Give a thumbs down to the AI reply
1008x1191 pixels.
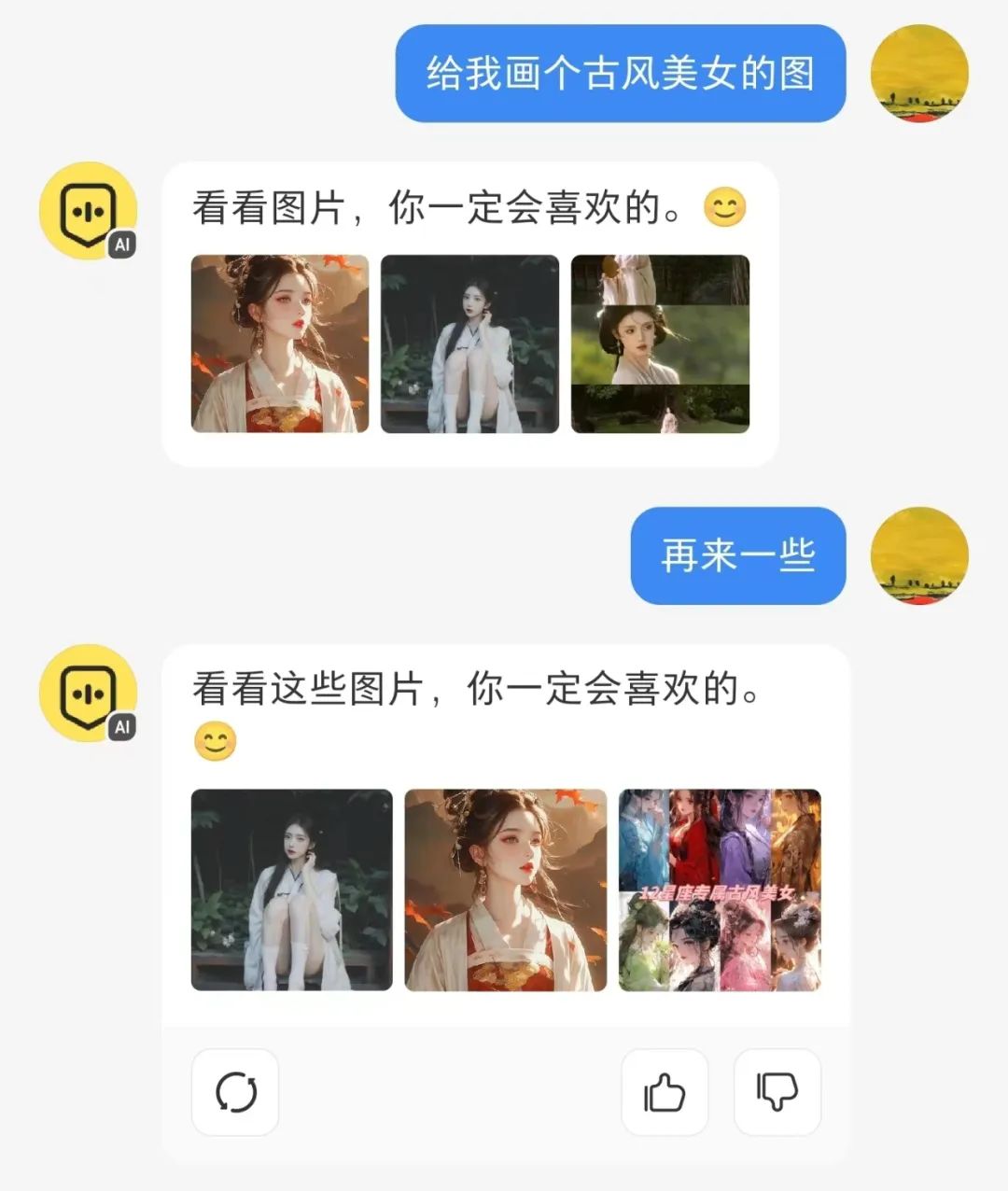pos(777,1092)
